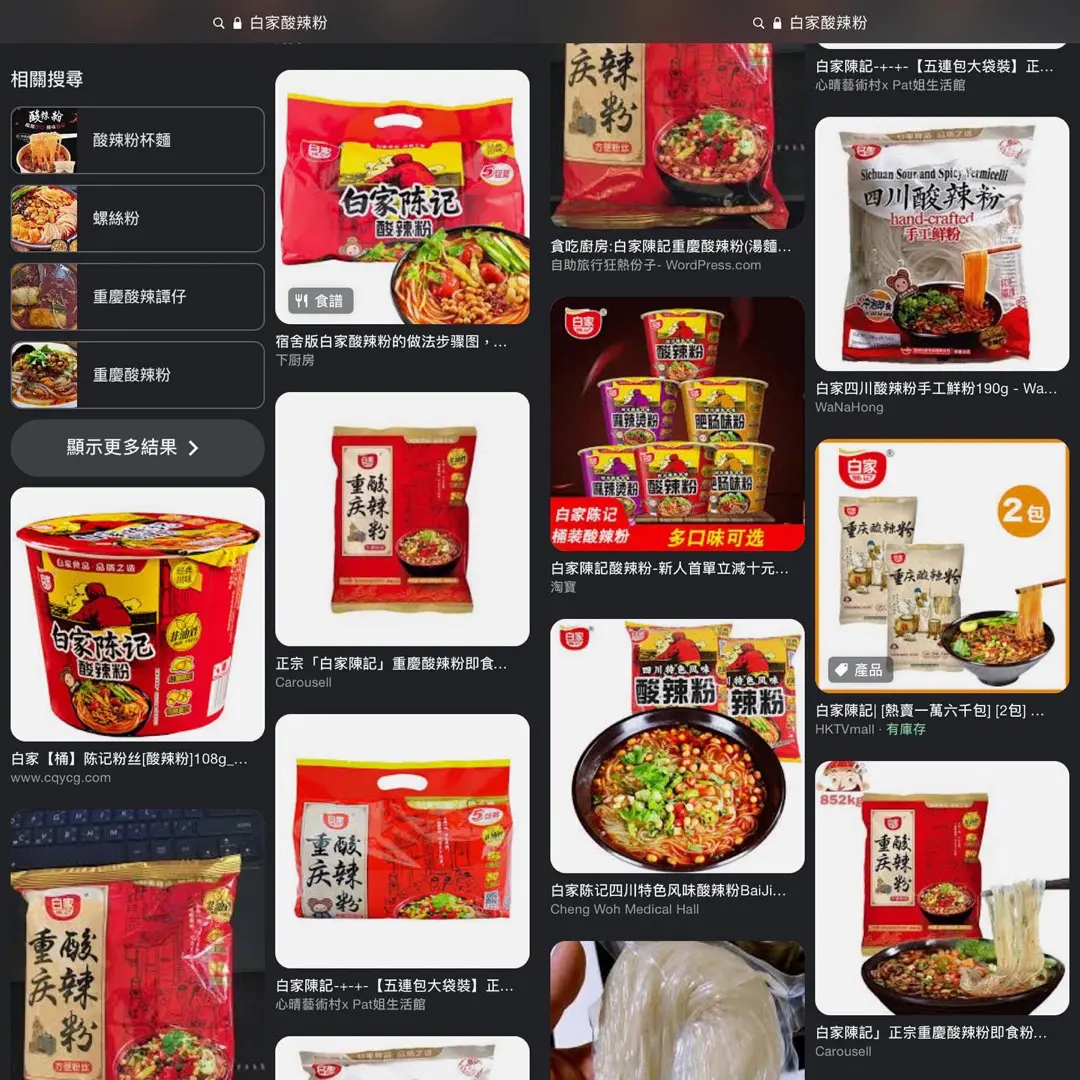Open the WordPress 食吃廚房 result
The width and height of the screenshot is (1080, 1080).
click(677, 135)
